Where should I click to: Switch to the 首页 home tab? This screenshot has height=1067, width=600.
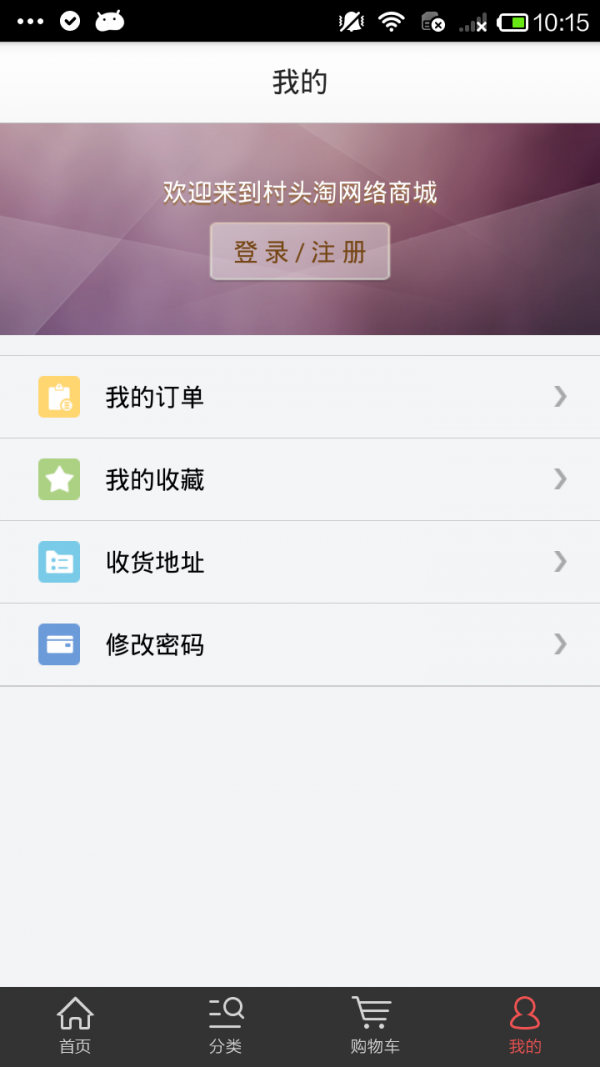(x=75, y=1026)
